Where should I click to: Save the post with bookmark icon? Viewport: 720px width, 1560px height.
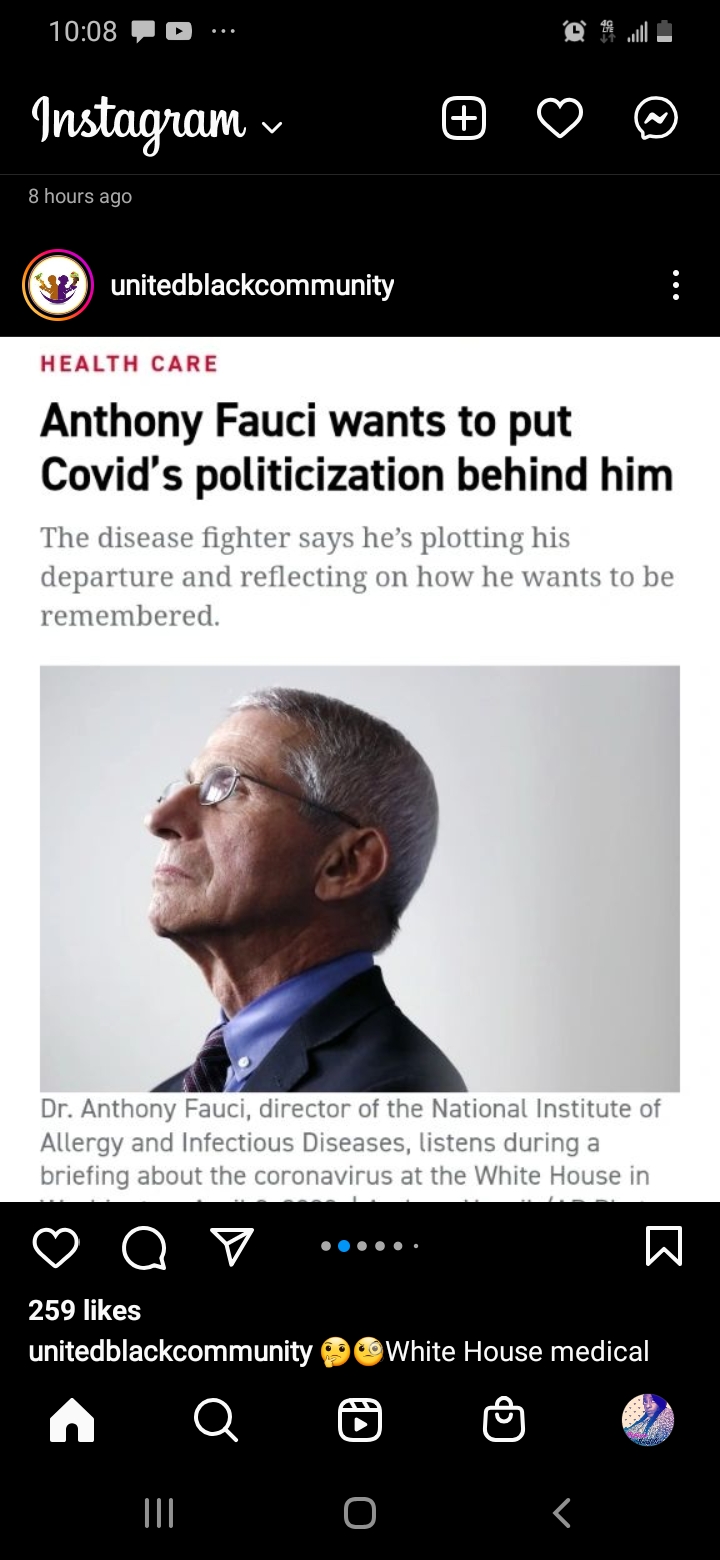[665, 1247]
